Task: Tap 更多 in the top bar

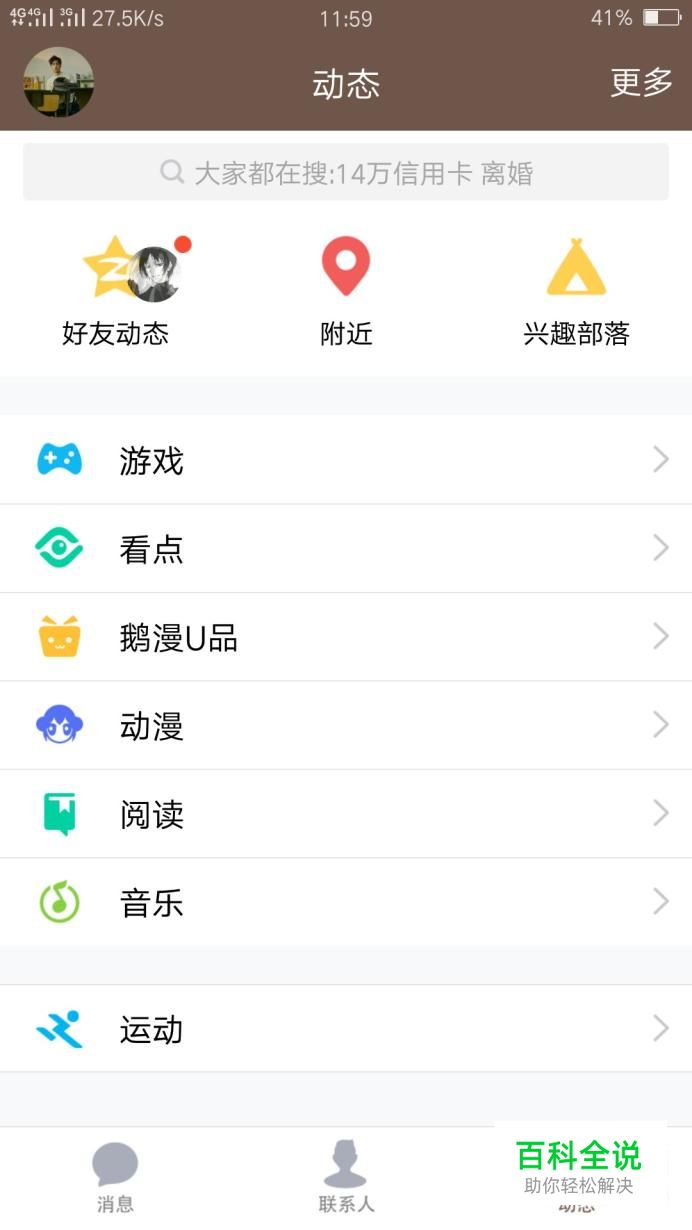Action: [641, 83]
